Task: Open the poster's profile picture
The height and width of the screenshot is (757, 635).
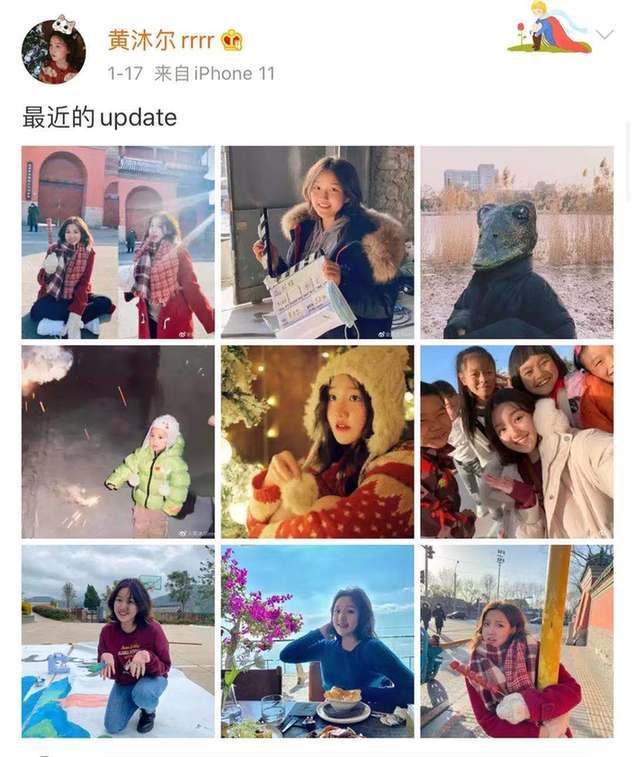Action: [53, 50]
